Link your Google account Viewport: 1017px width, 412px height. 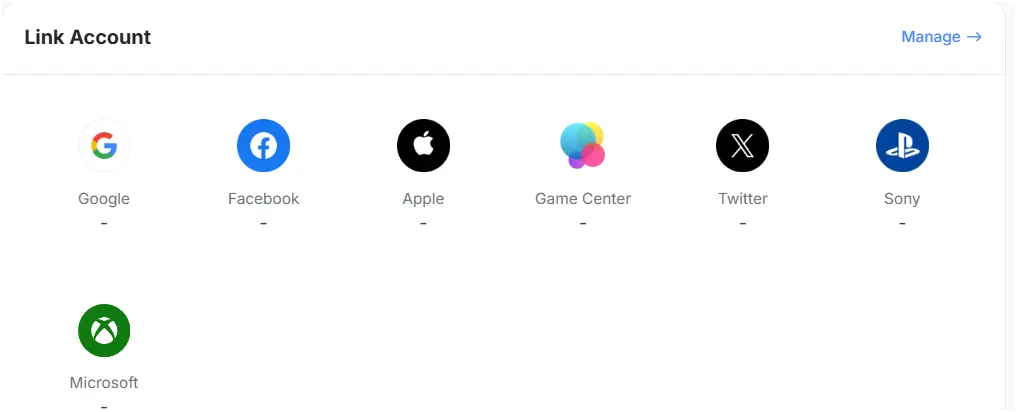click(x=104, y=146)
